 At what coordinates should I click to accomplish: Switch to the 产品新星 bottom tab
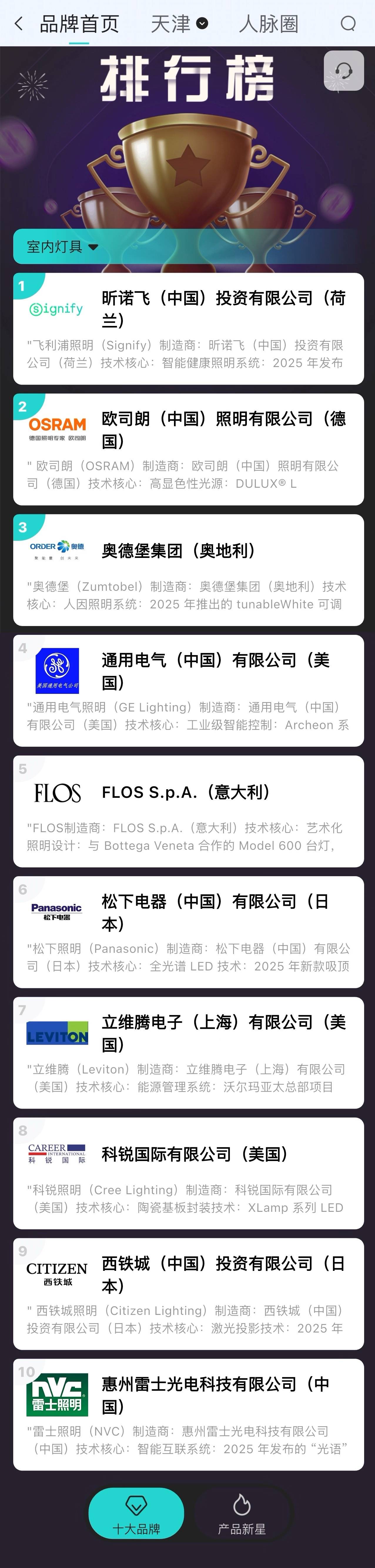pos(242,1513)
